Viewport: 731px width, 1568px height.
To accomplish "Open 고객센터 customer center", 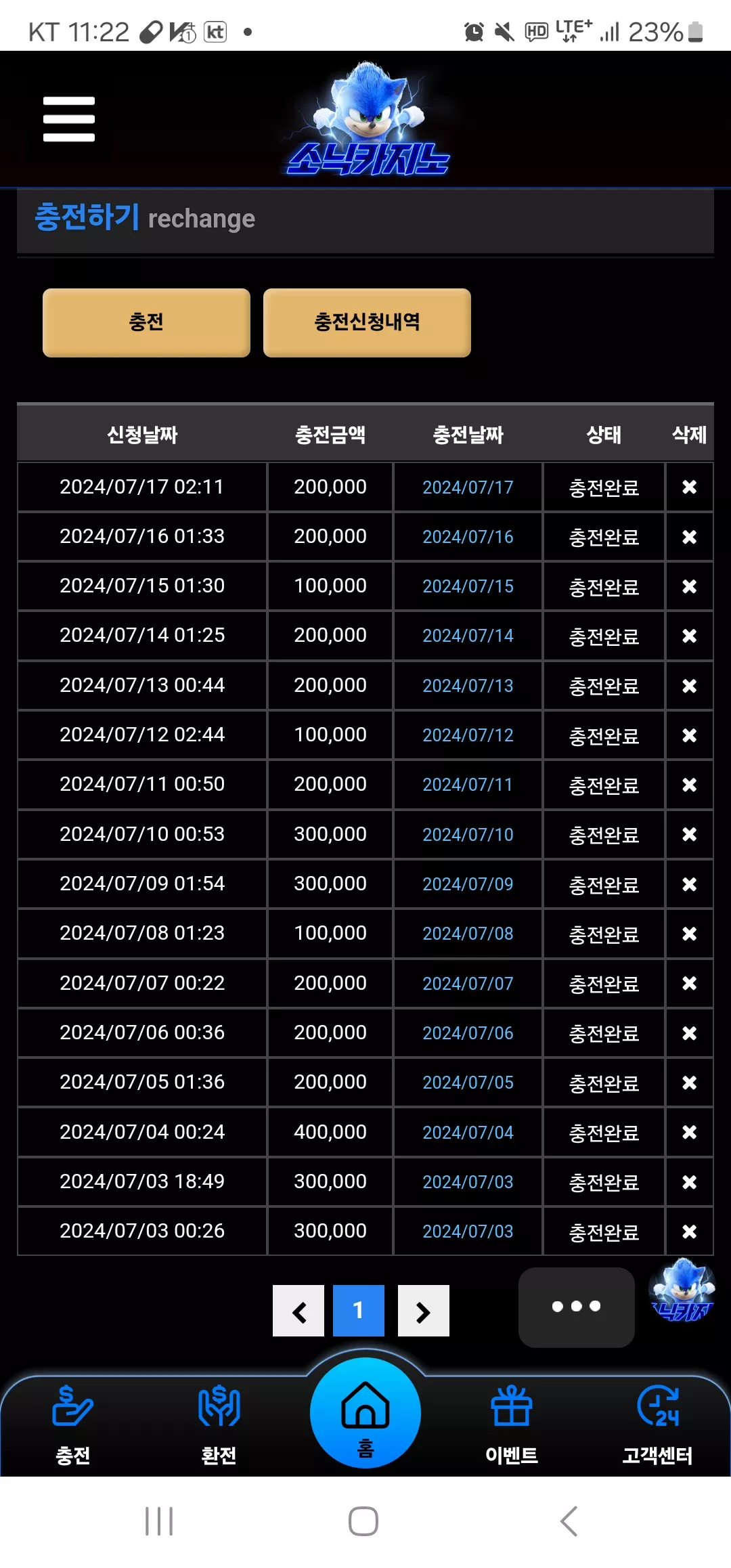I will (x=658, y=1424).
